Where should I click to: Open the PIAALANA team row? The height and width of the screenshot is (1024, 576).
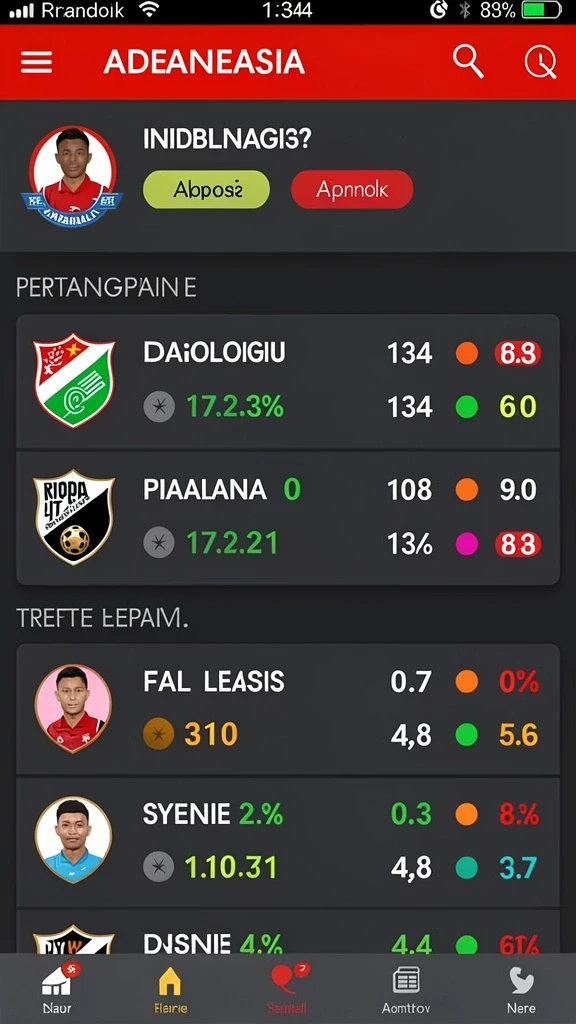[288, 518]
